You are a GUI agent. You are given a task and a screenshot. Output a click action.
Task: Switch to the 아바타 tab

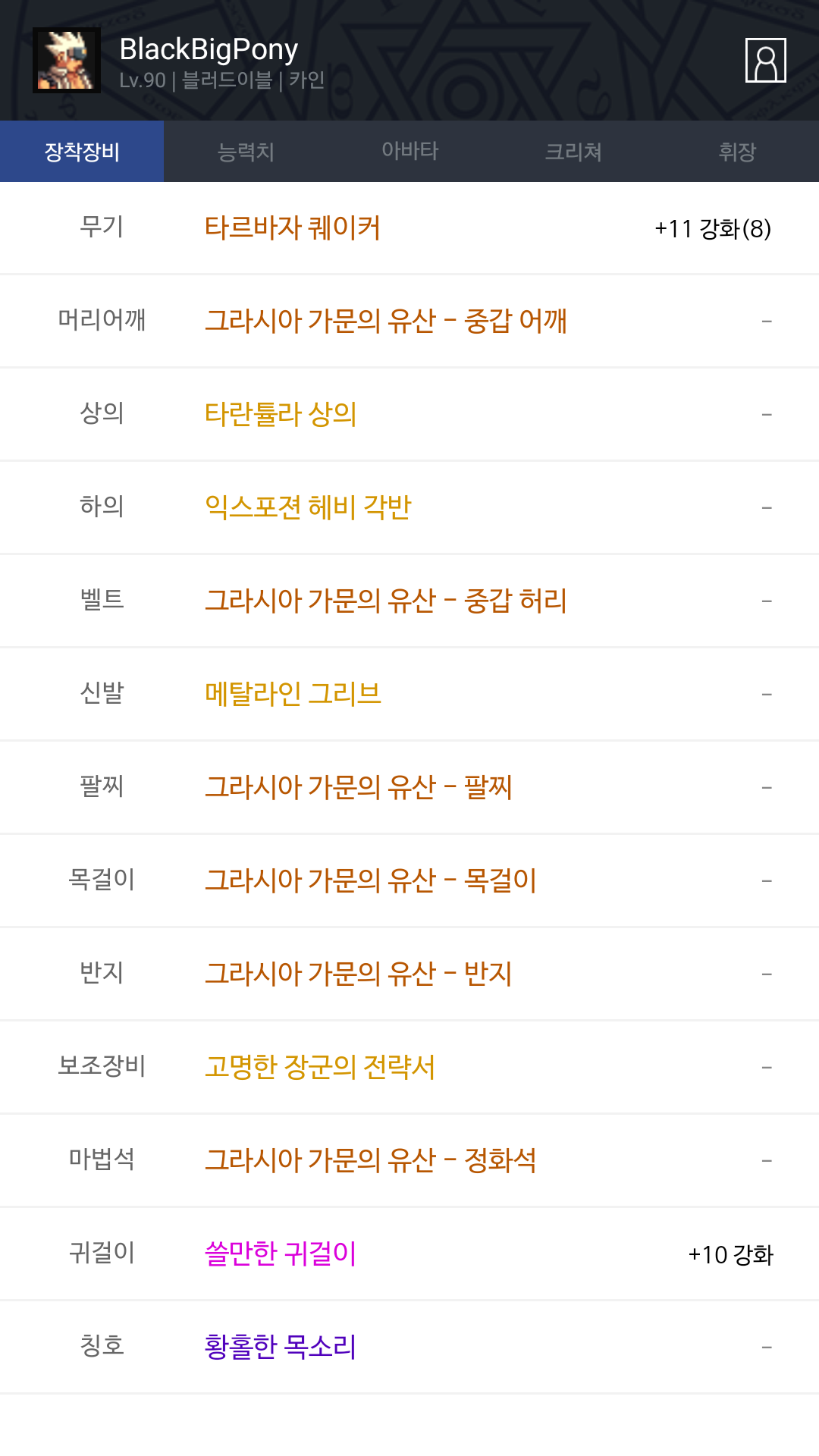pos(409,152)
